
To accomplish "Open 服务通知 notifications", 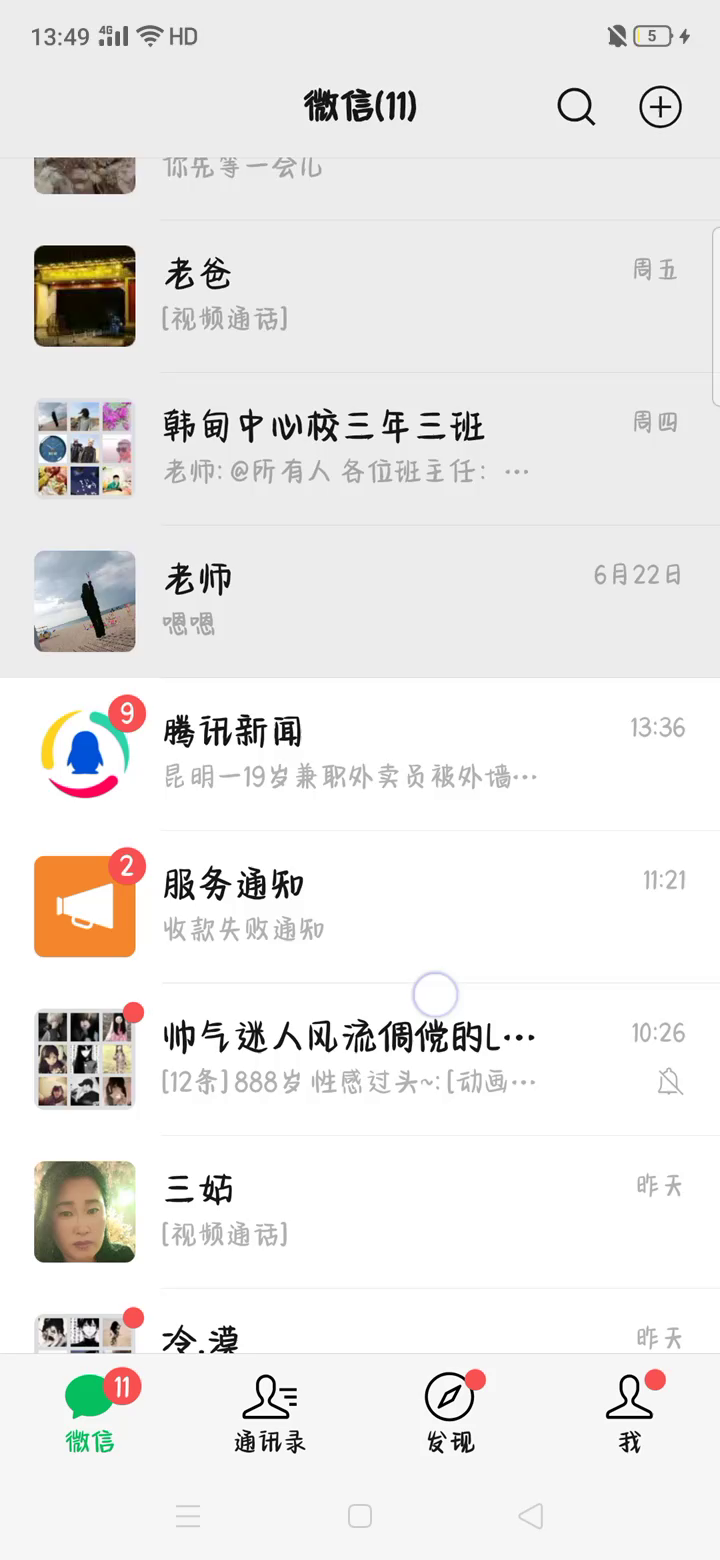I will click(x=360, y=906).
